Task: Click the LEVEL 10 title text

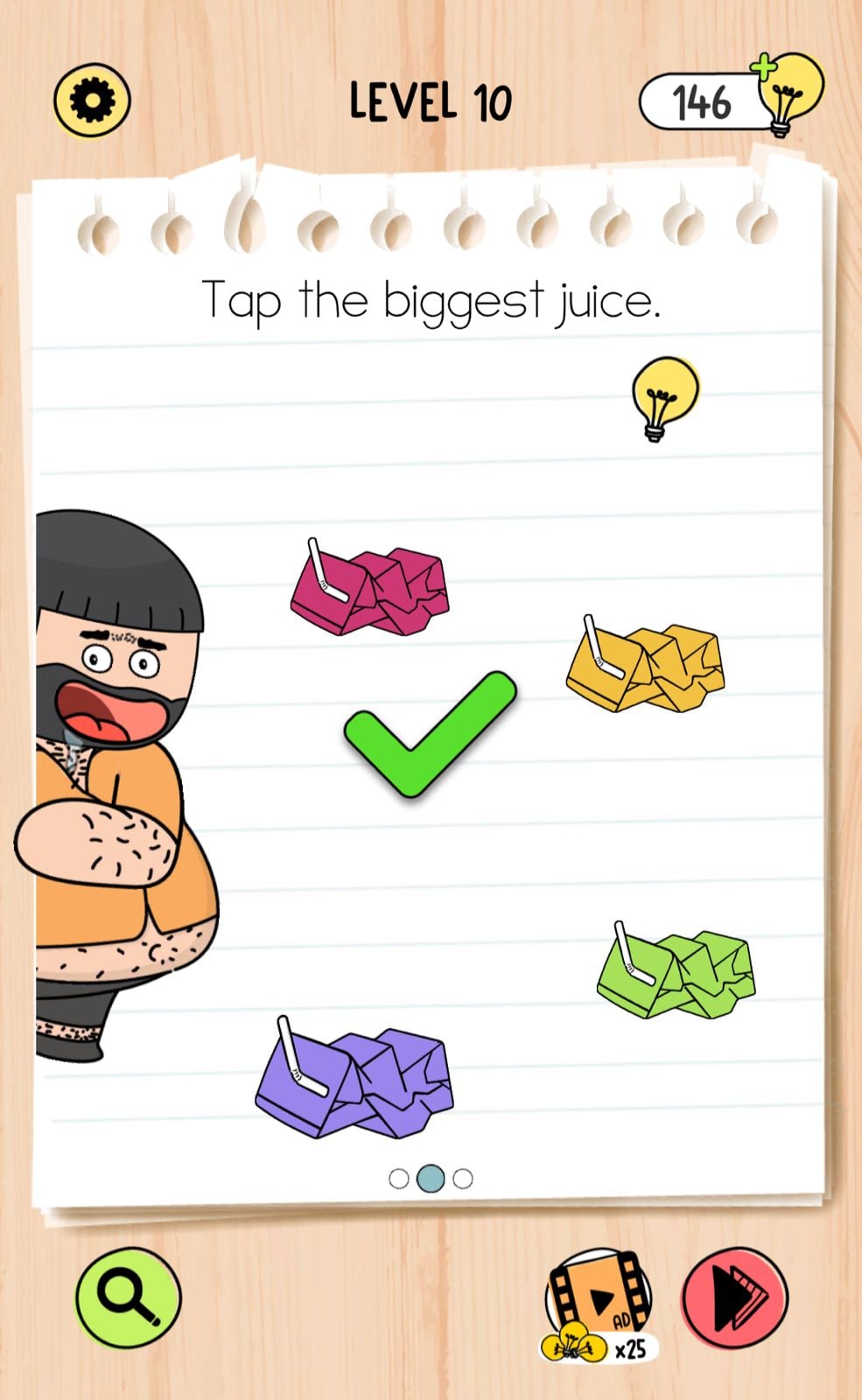Action: [x=431, y=101]
